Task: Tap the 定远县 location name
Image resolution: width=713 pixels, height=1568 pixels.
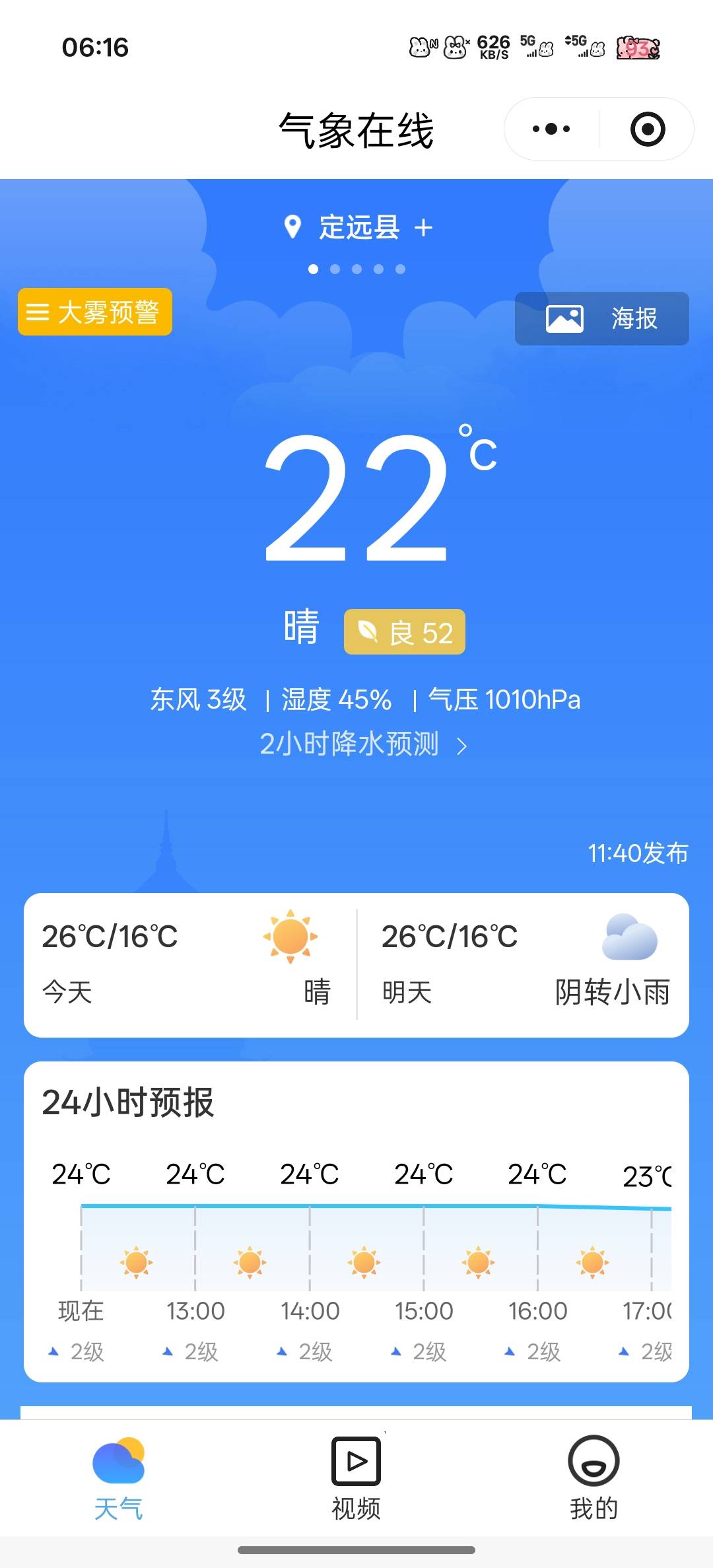Action: pos(359,228)
